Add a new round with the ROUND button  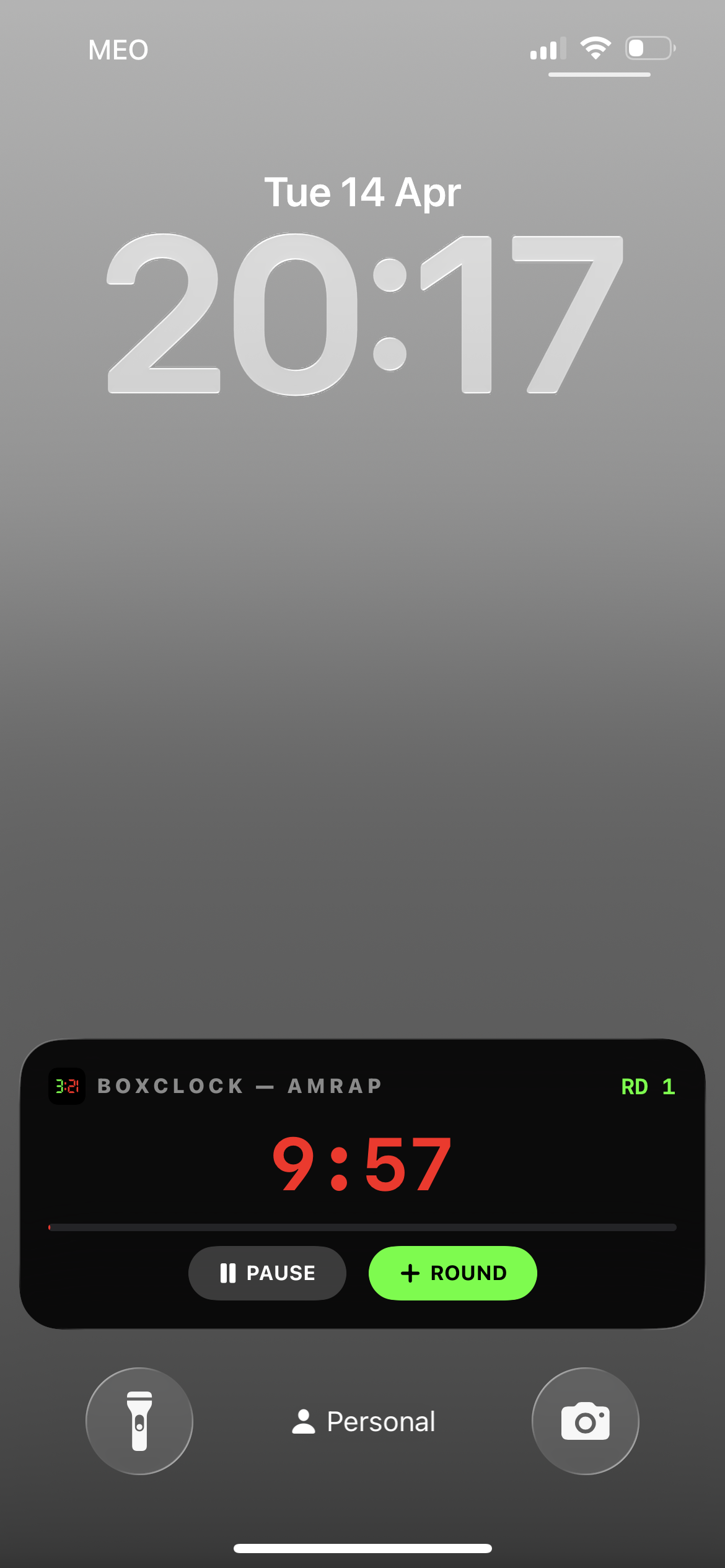point(452,1273)
